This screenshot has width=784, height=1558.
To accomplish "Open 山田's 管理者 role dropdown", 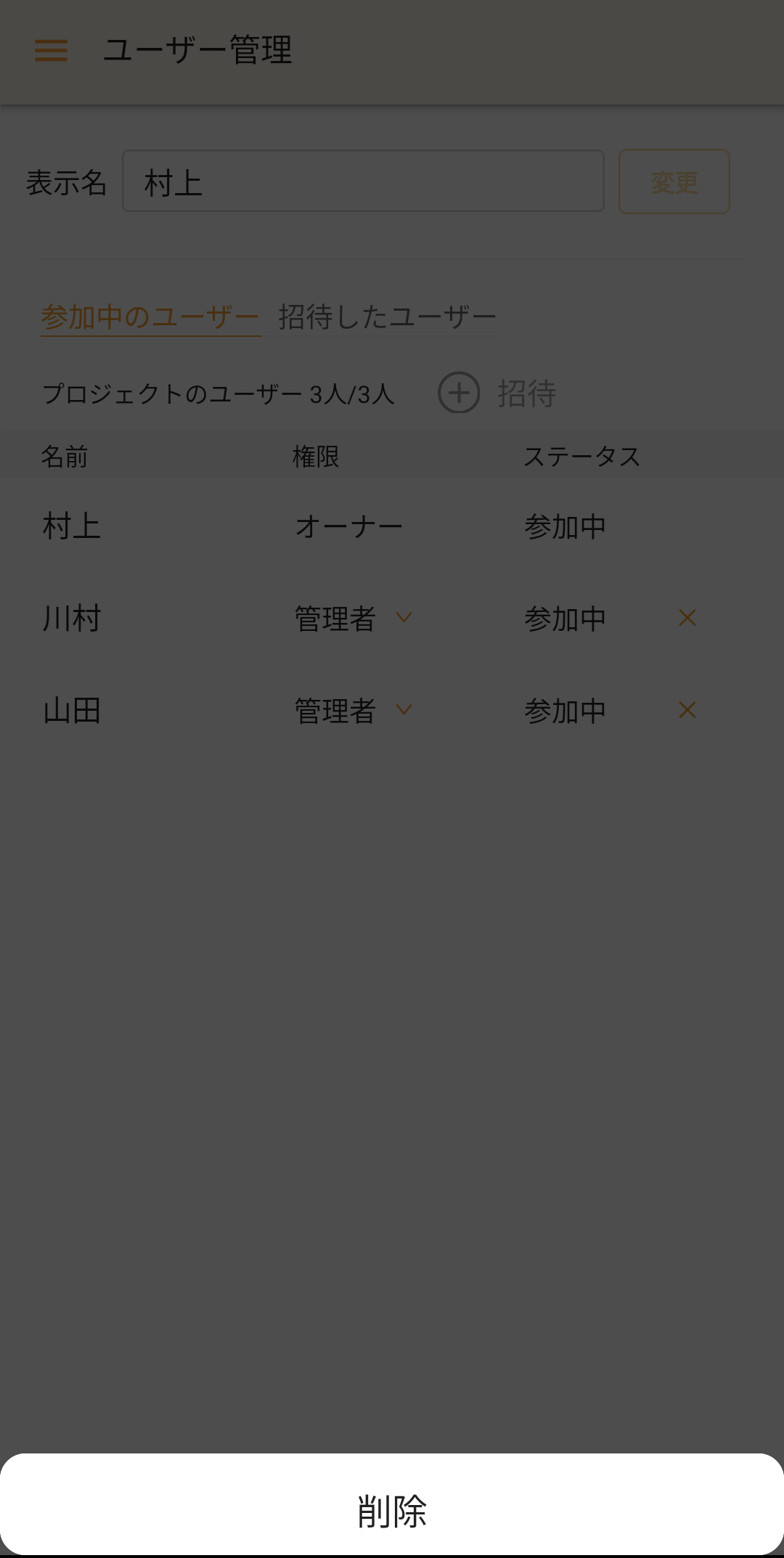I will click(x=404, y=711).
